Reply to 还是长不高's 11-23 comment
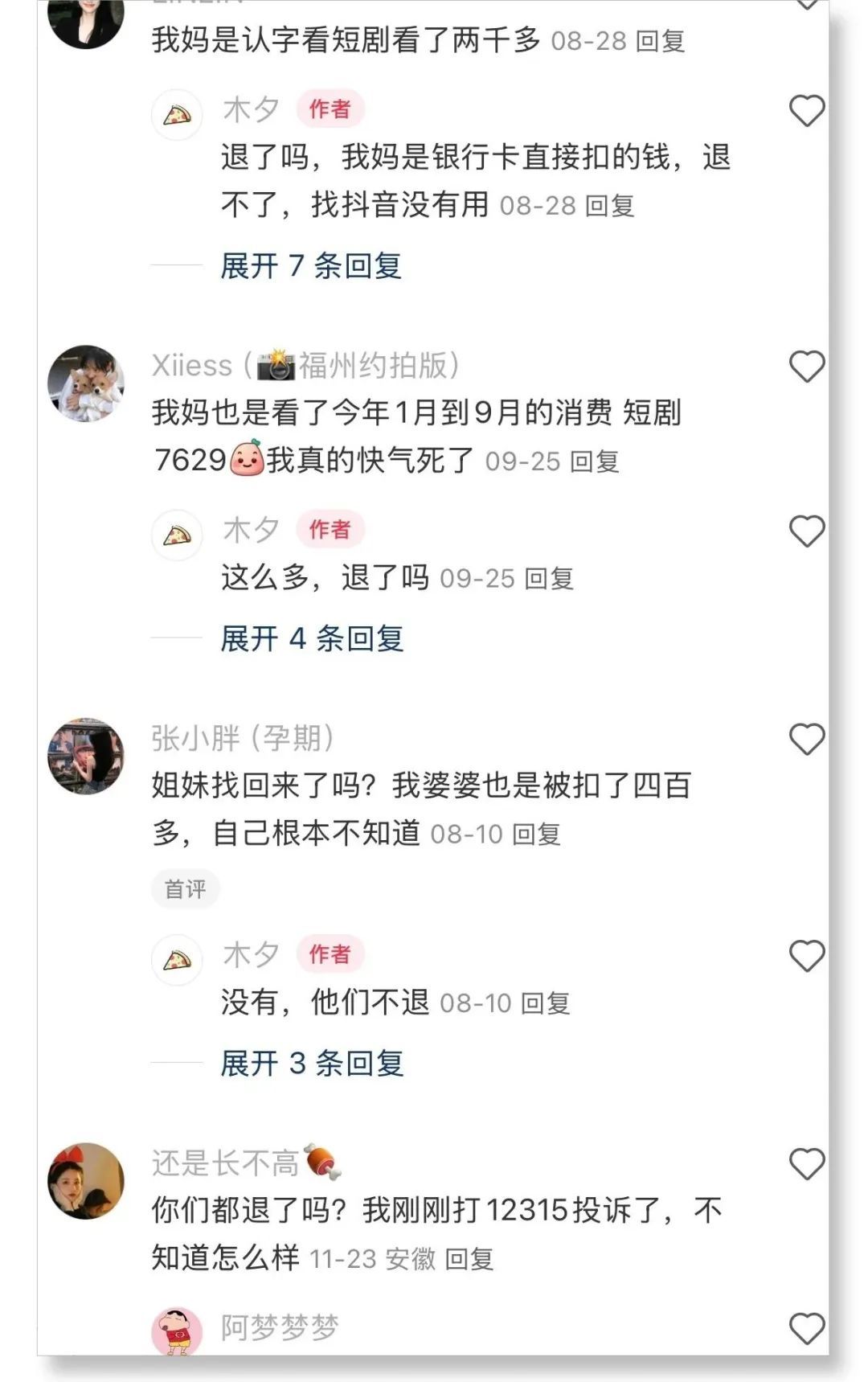Screen dimensions: 868x1382 [469, 1259]
